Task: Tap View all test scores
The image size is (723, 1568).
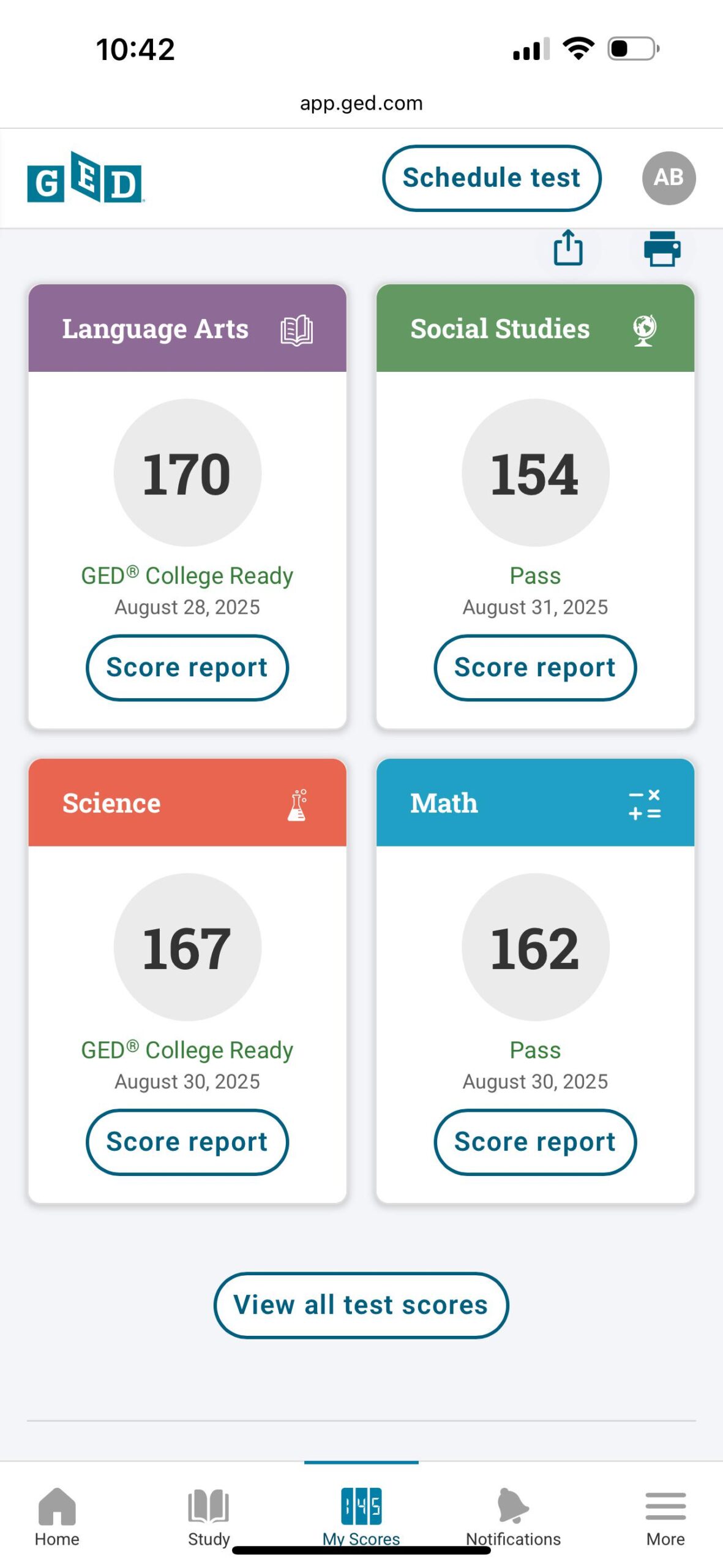Action: [x=361, y=1305]
